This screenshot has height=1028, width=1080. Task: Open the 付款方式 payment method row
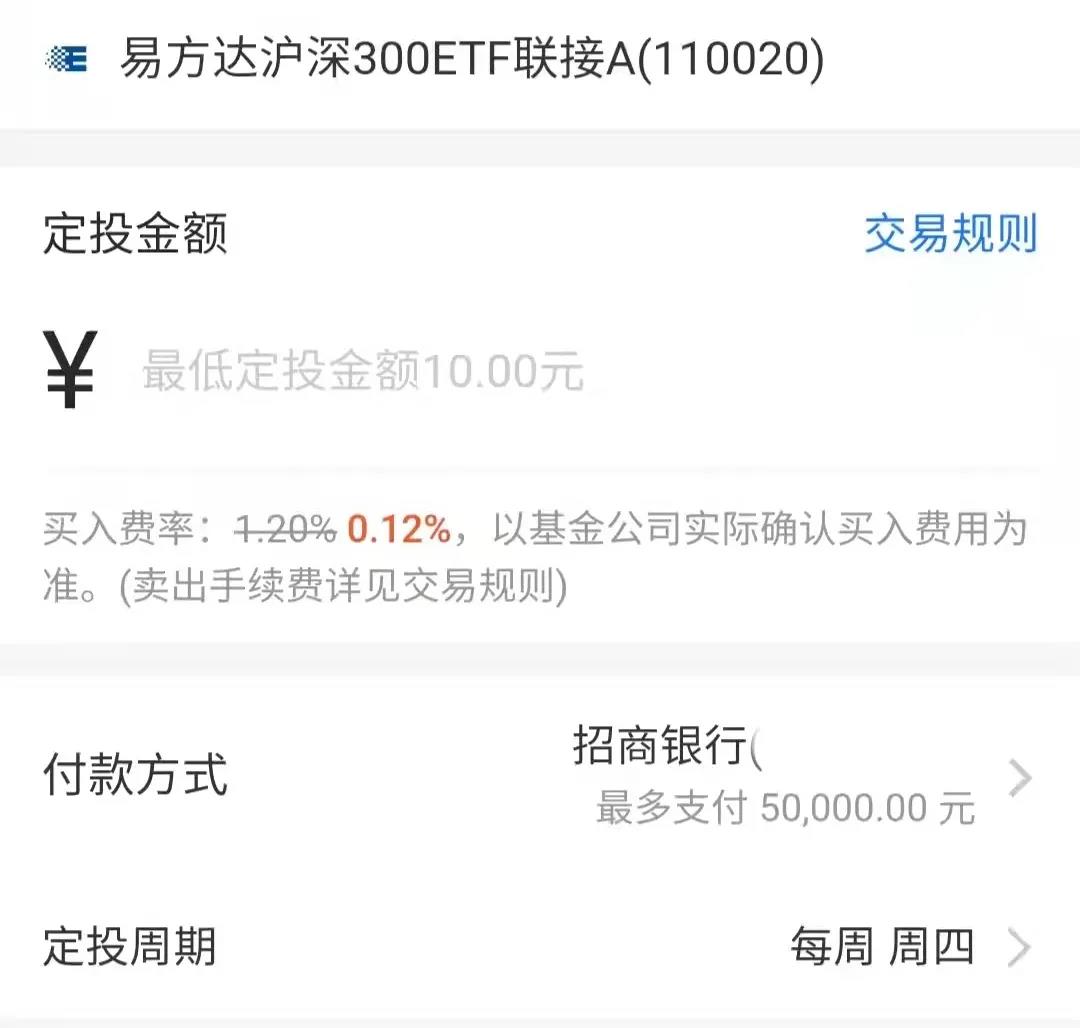coord(540,777)
